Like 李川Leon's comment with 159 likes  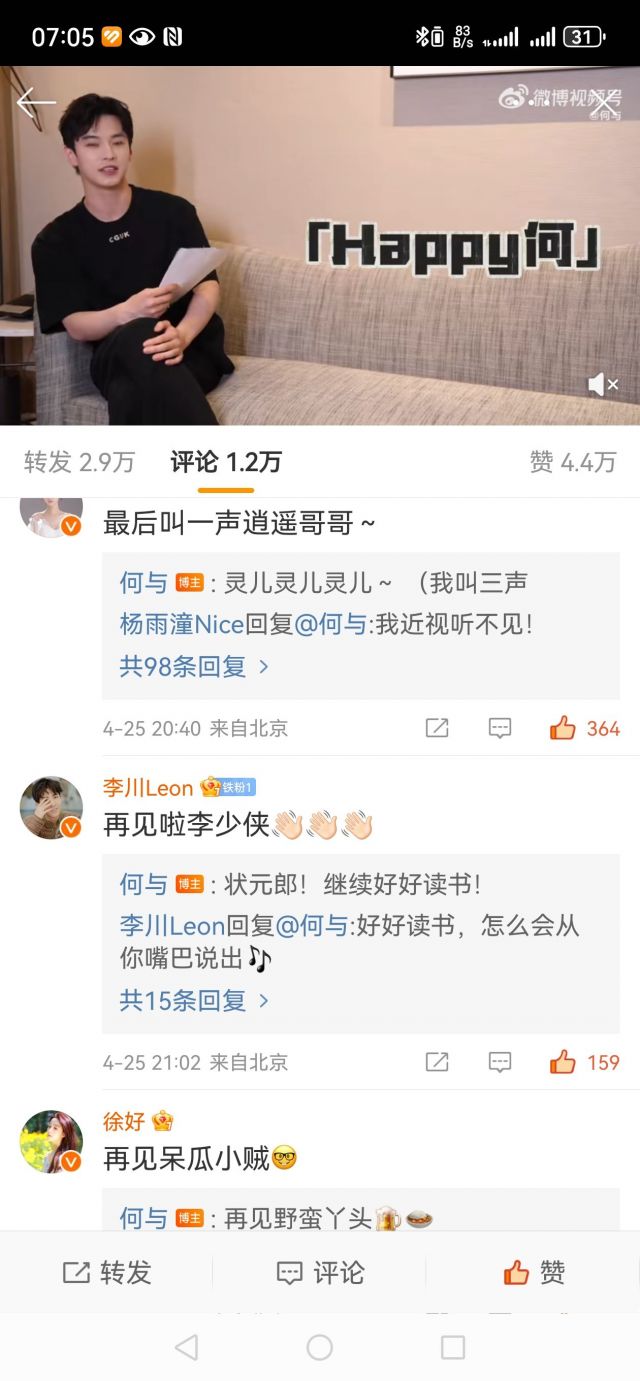[563, 1062]
